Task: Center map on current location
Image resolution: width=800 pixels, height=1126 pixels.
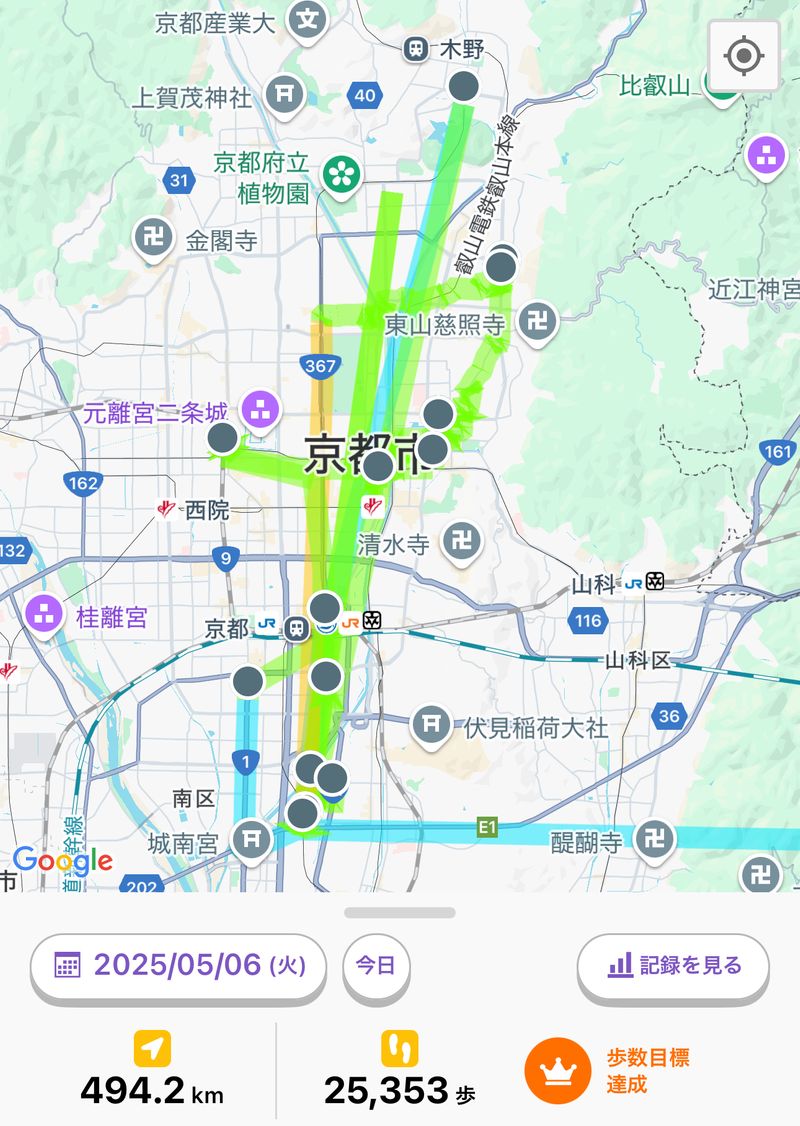Action: point(742,57)
